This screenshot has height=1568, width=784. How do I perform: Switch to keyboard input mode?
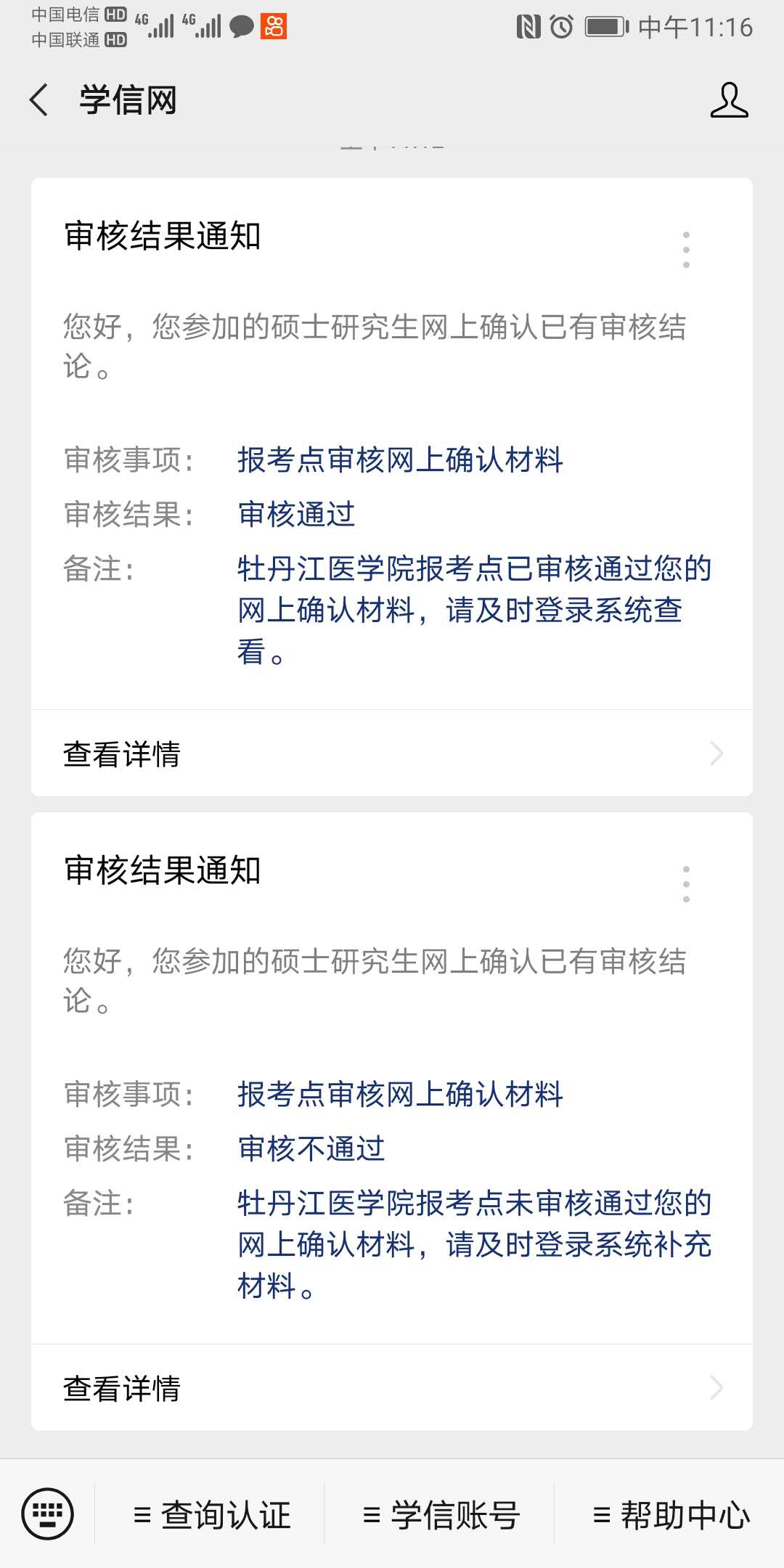[48, 1514]
